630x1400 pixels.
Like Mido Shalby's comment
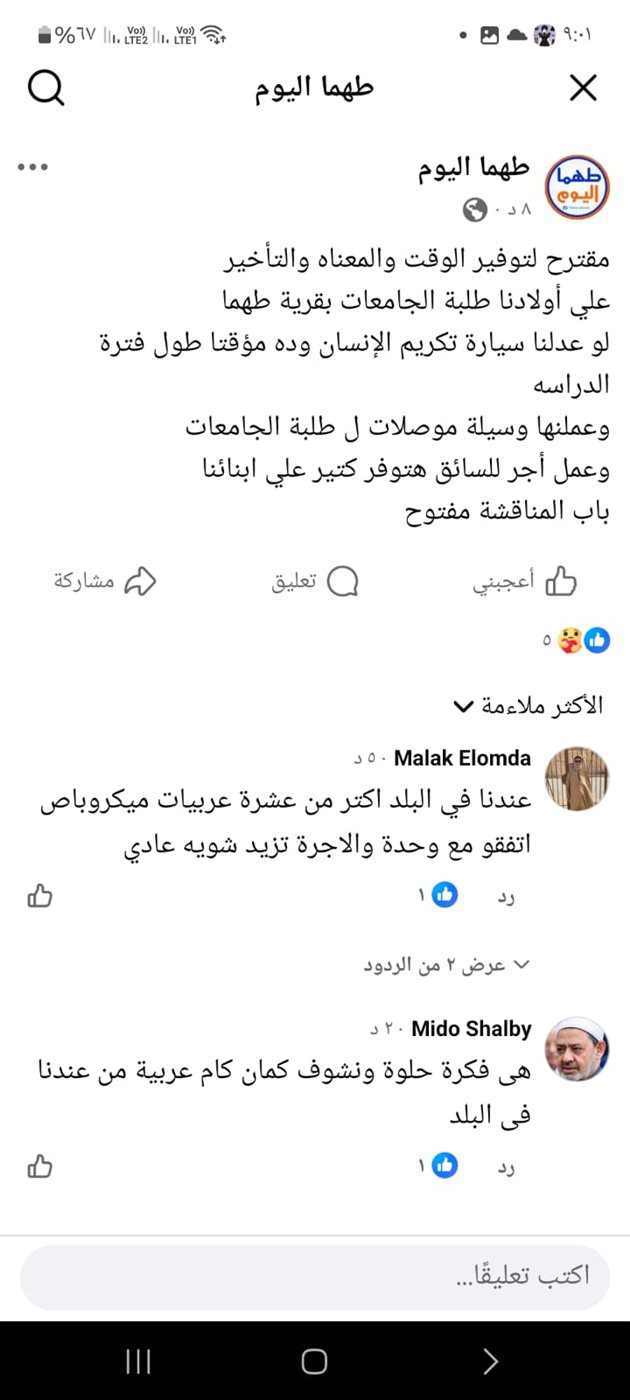click(x=40, y=1165)
